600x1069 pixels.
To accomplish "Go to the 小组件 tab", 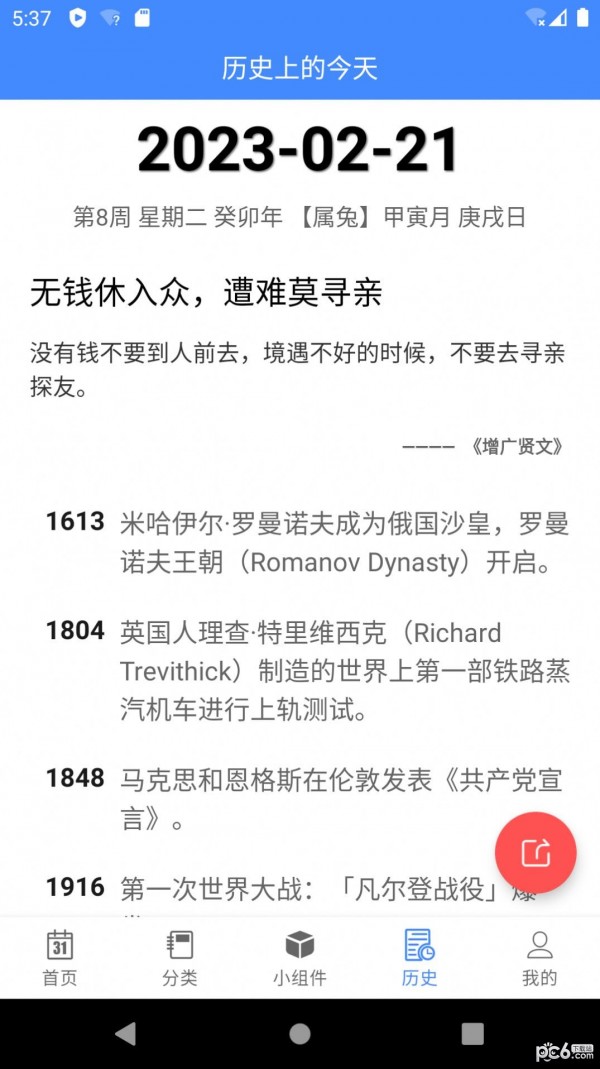I will 300,957.
